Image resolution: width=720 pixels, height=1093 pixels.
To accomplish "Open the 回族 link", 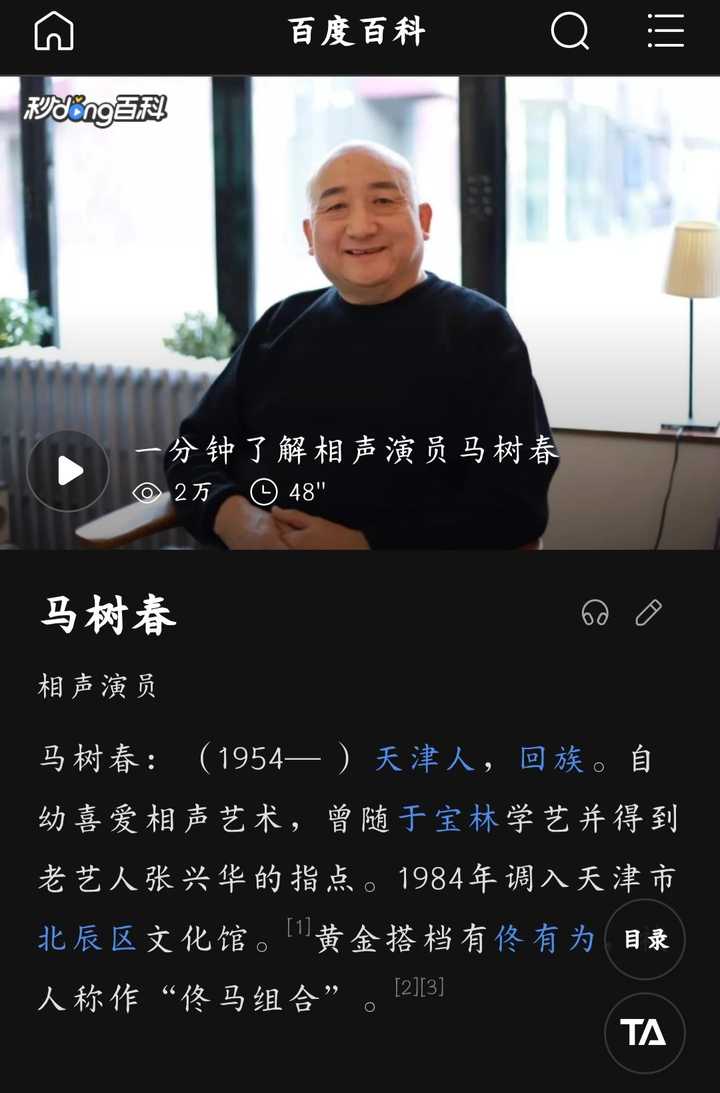I will [551, 760].
